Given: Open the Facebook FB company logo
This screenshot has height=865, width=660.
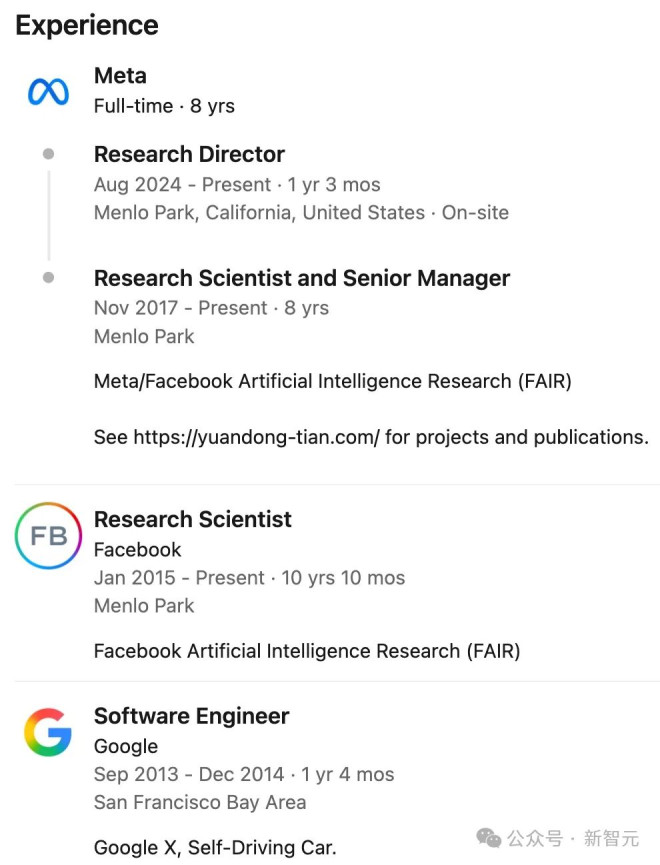Looking at the screenshot, I should point(48,536).
